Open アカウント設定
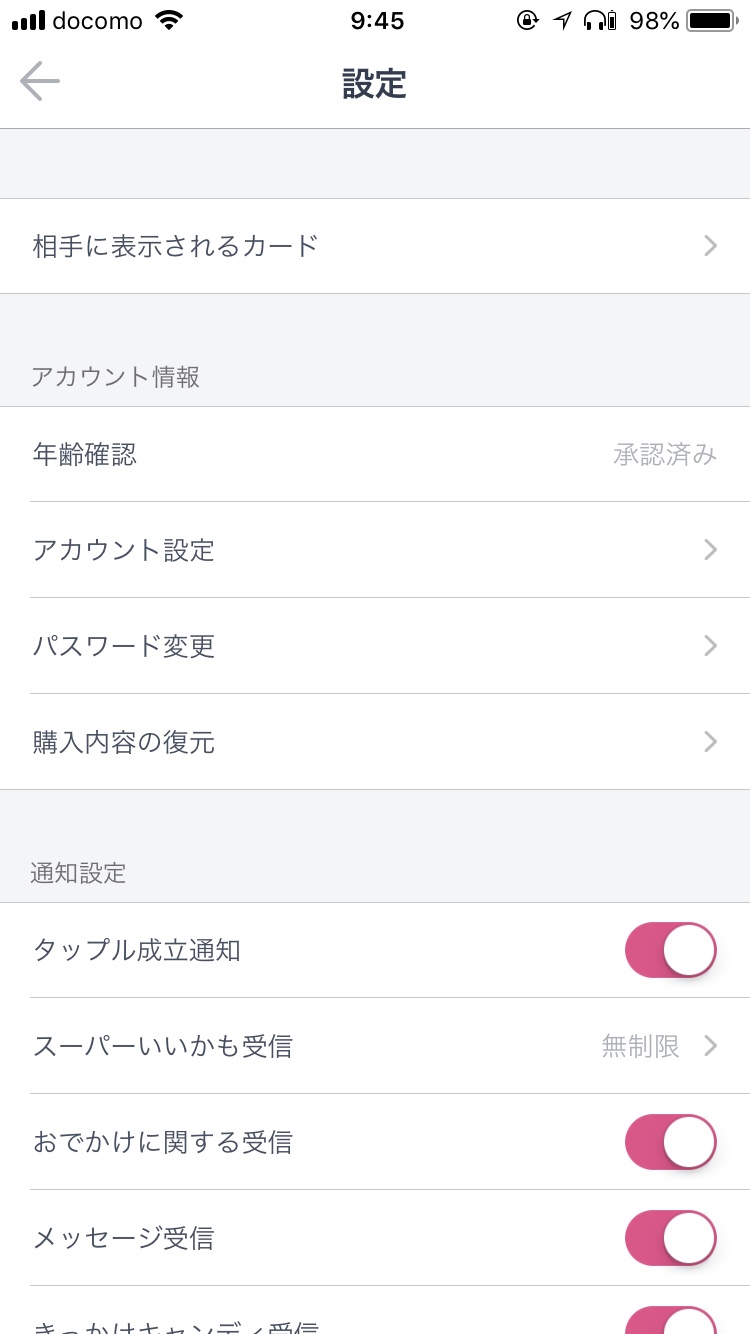 375,550
